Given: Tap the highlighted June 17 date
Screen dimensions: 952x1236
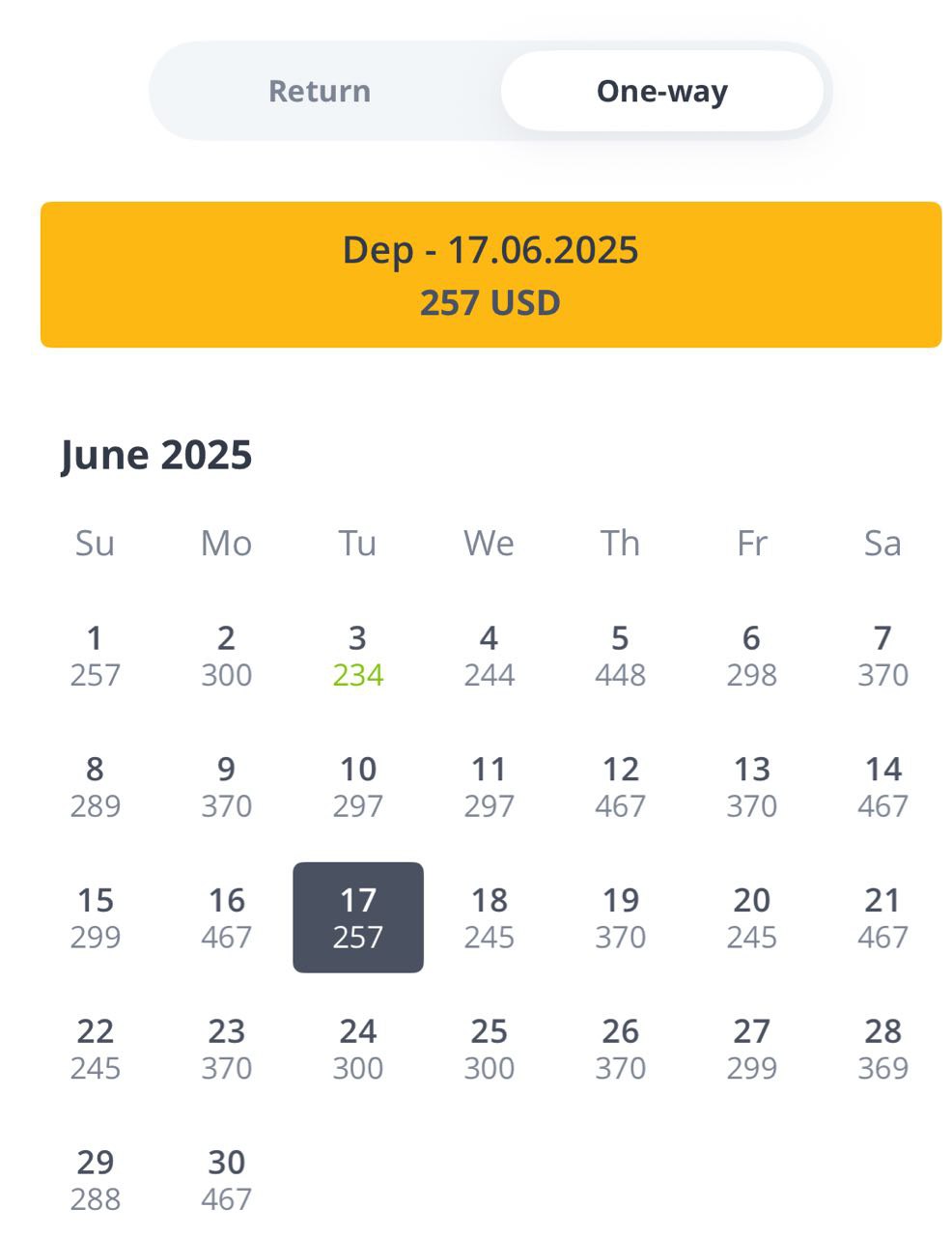Looking at the screenshot, I should click(x=357, y=917).
